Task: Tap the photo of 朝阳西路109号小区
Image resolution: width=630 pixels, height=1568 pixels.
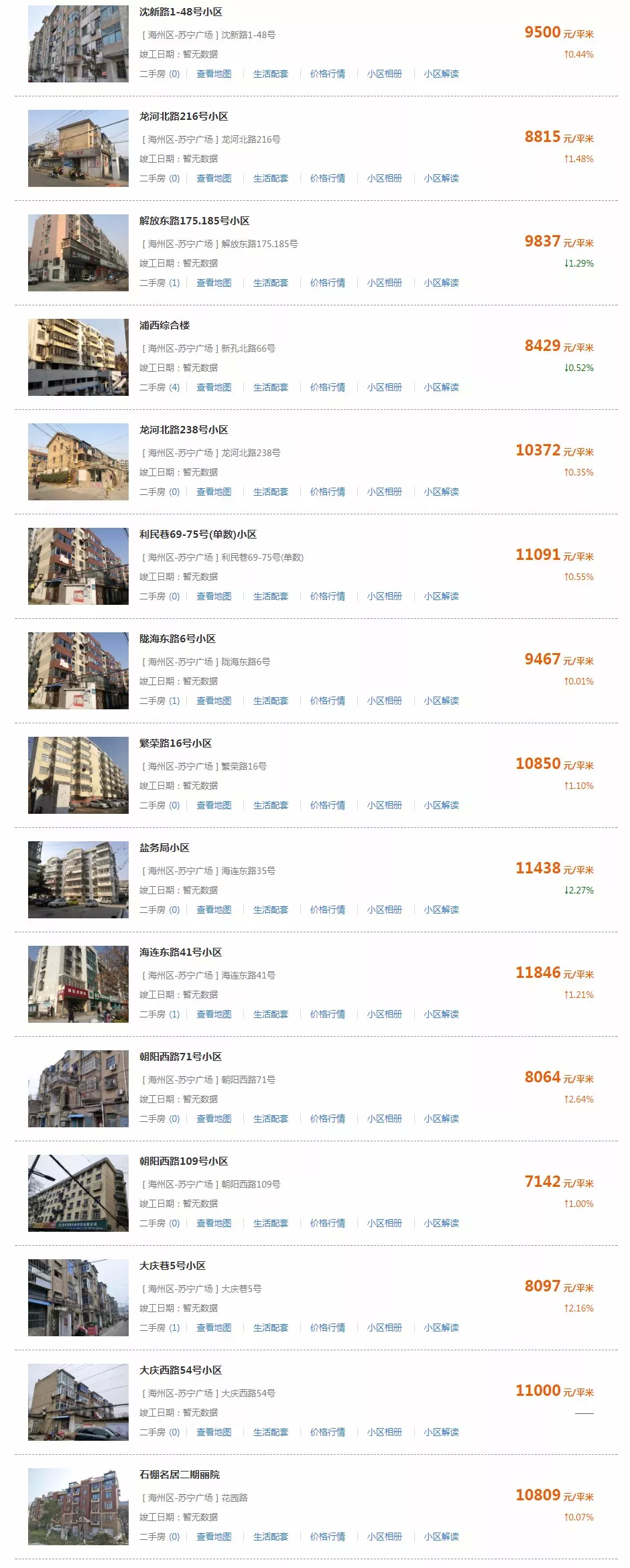Action: pos(78,1193)
